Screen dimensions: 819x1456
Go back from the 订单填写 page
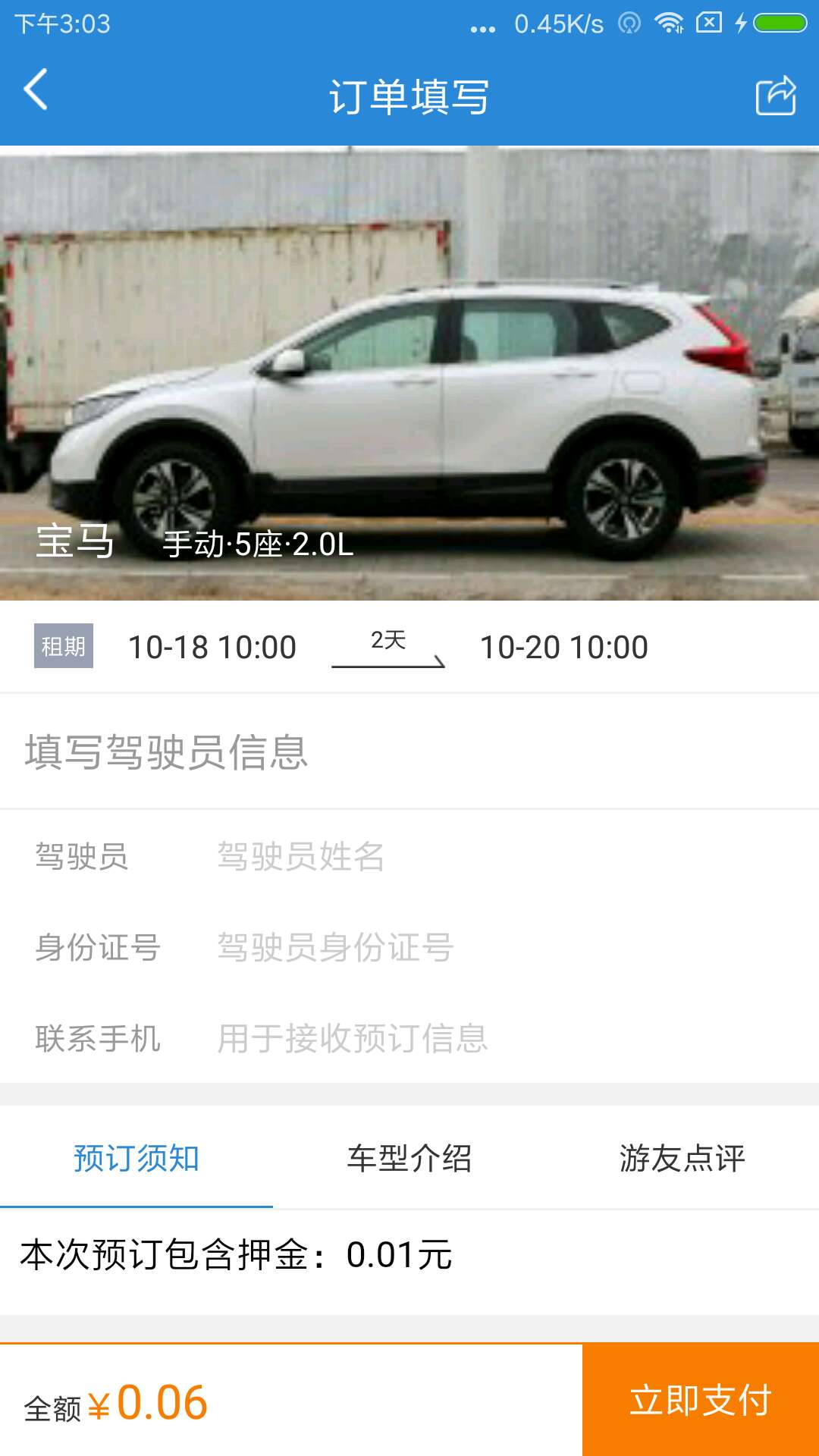[x=36, y=90]
